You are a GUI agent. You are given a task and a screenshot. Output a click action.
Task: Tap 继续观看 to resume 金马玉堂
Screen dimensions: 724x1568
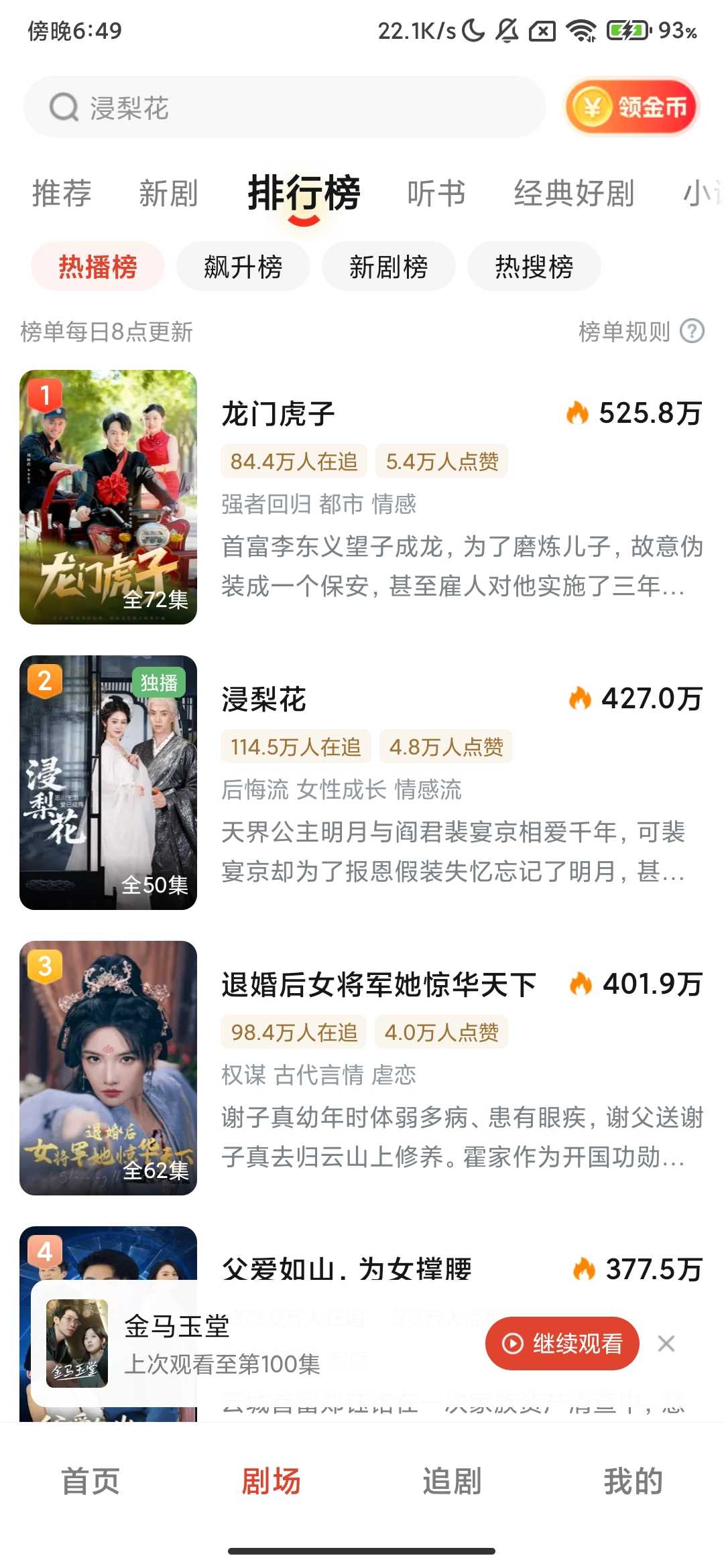(x=562, y=1344)
